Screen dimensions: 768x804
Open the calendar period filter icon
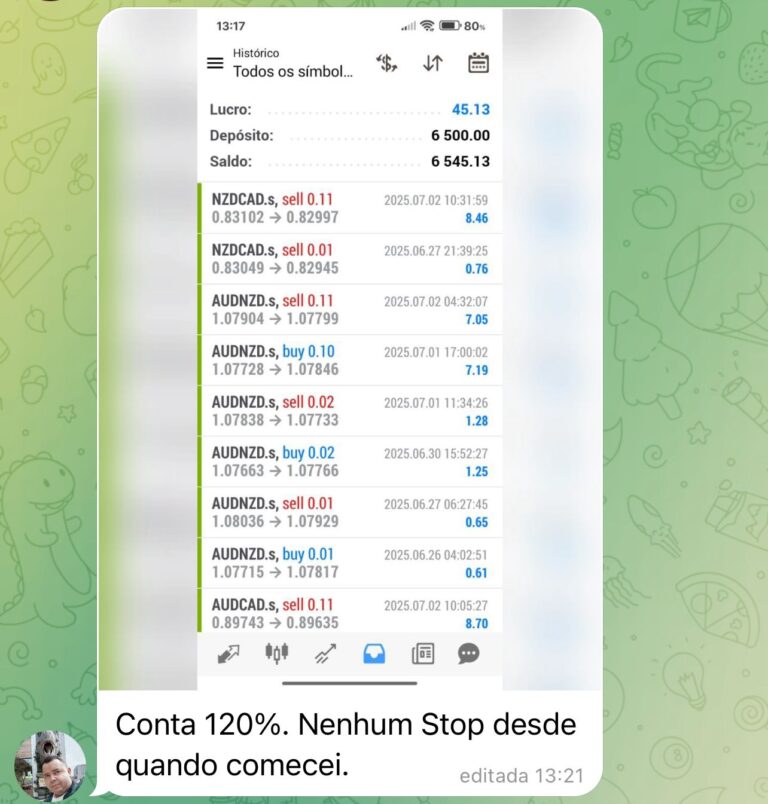coord(478,63)
